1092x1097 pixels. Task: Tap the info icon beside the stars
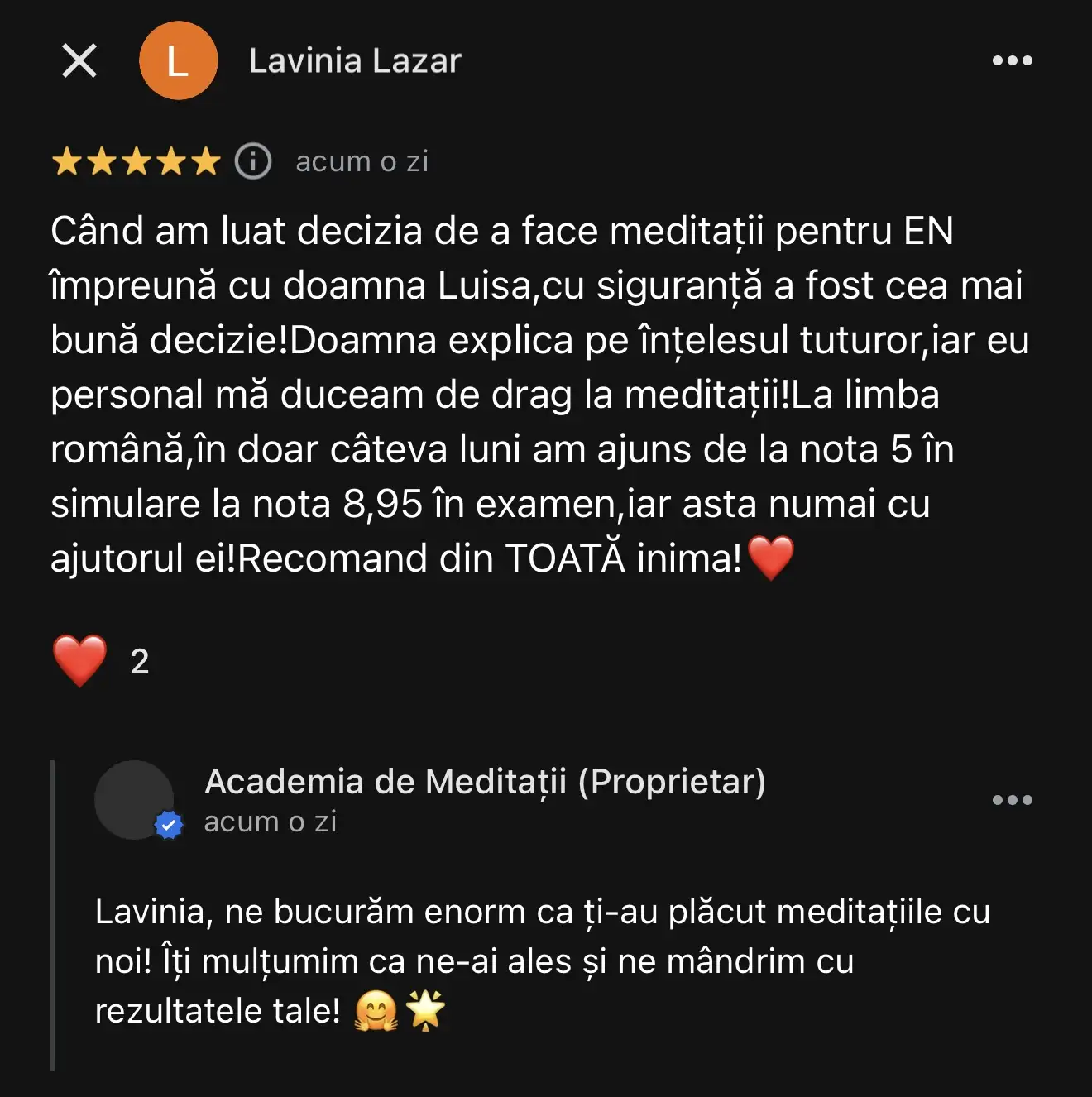tap(253, 161)
